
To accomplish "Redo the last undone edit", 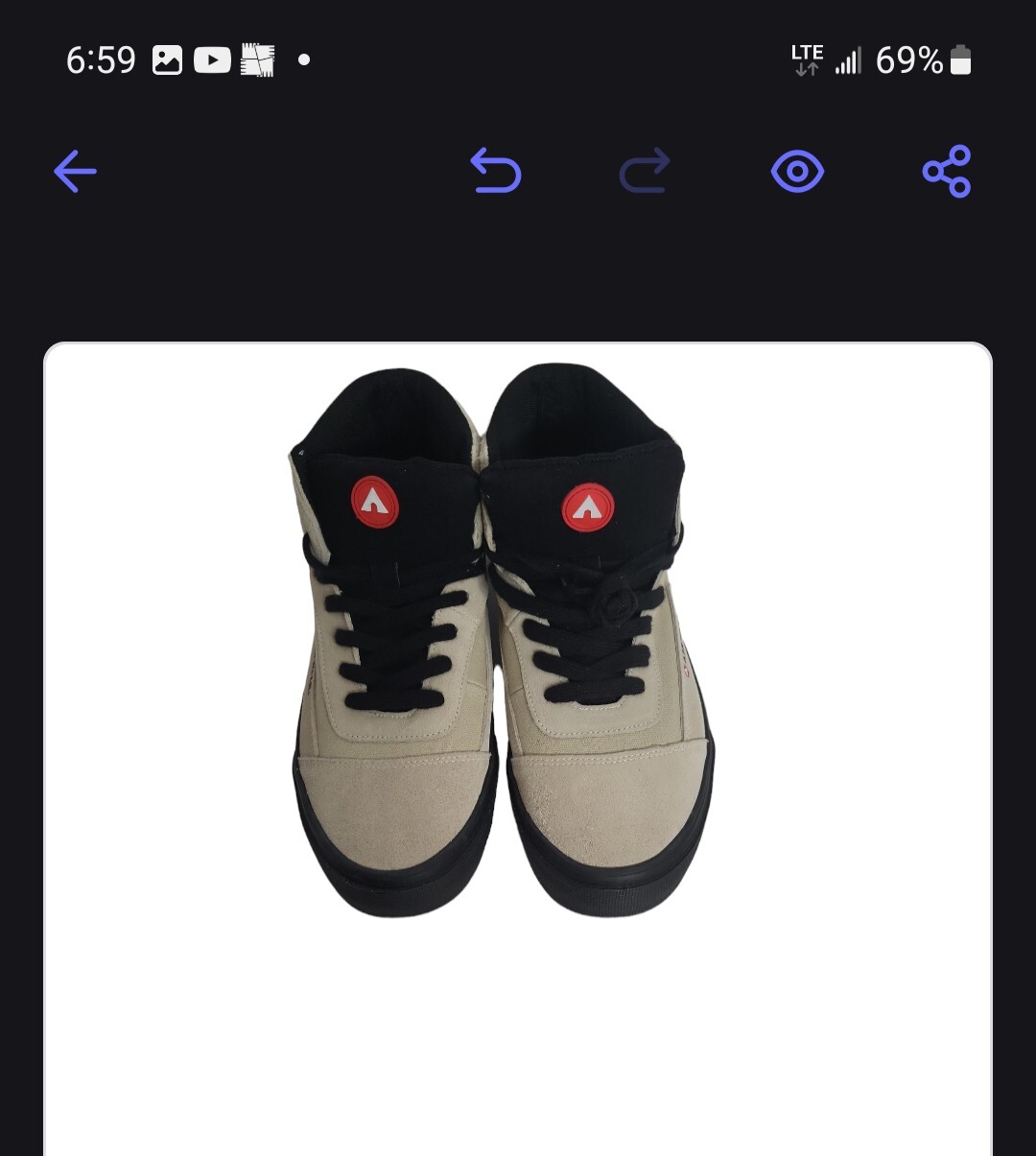I will point(645,171).
